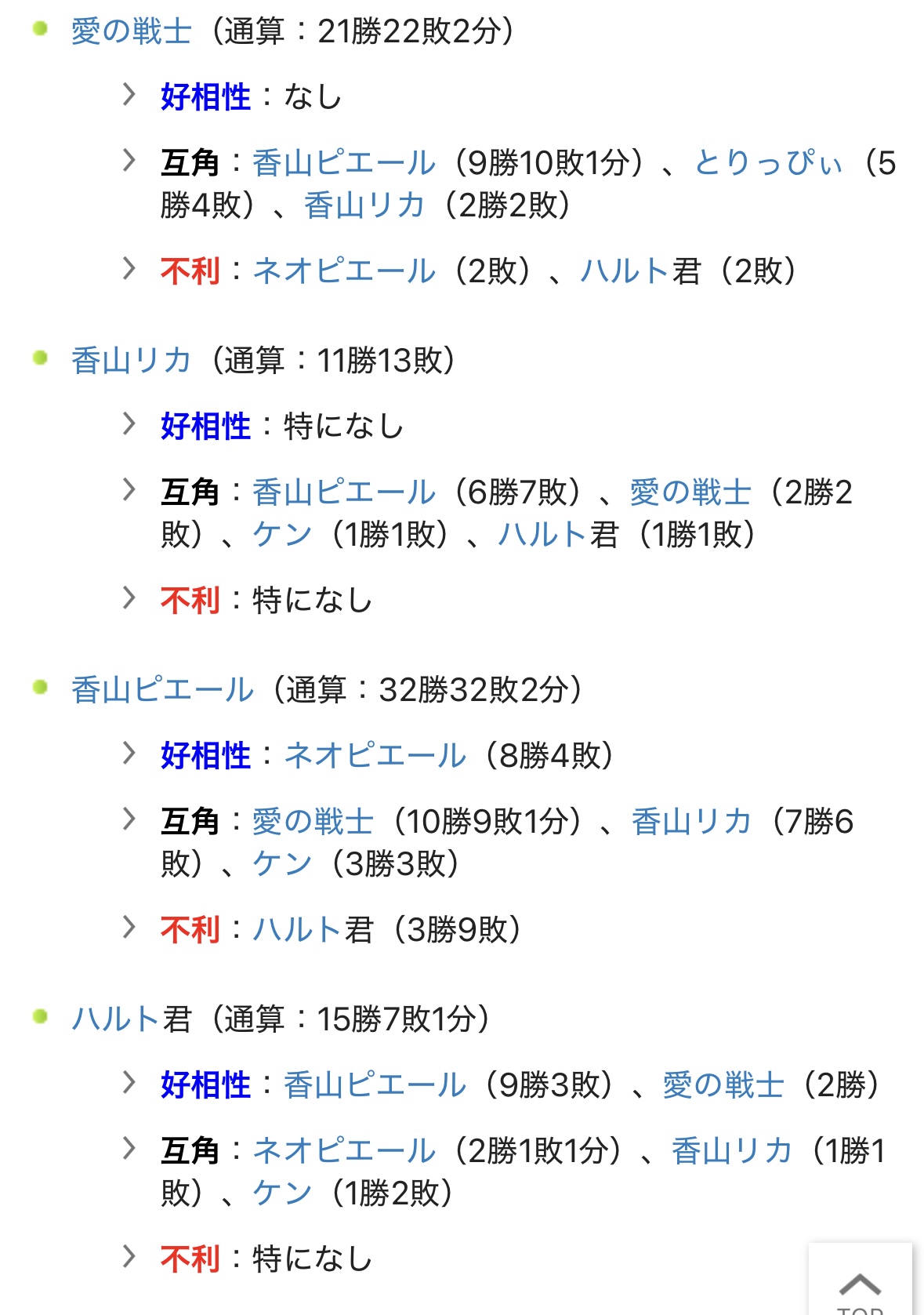Open the 香山リカ heading link (通算11勝13敗)
Viewport: 924px width, 1315px height.
click(131, 361)
